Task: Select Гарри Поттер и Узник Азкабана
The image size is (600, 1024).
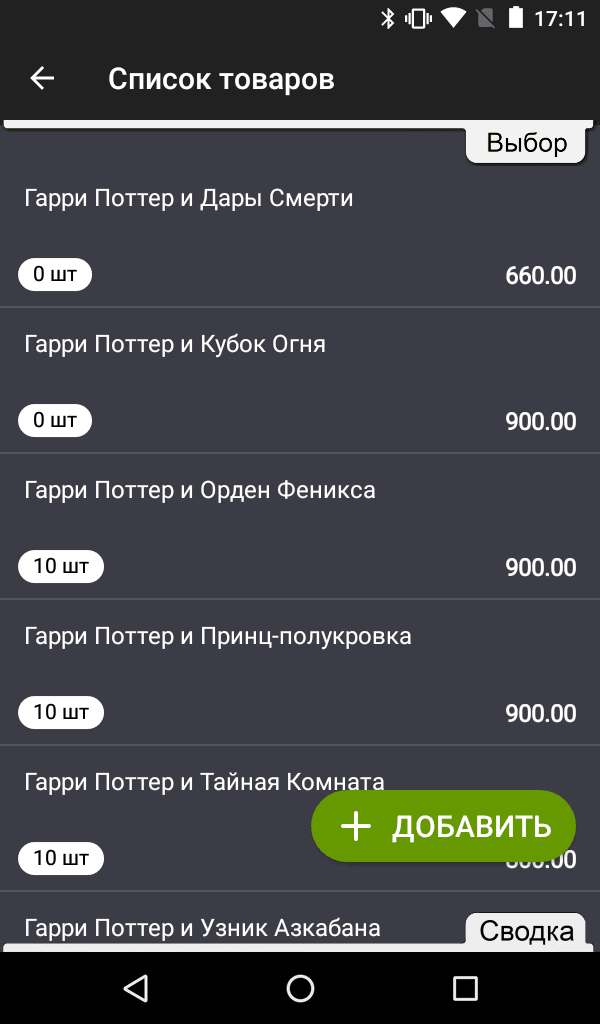Action: pos(202,928)
